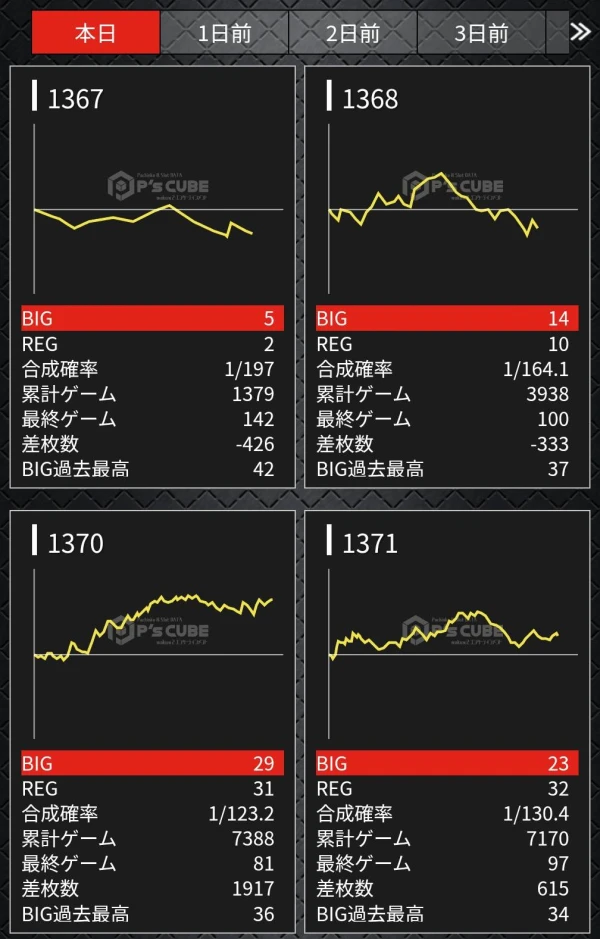
Task: Show data for 3日前
Action: coord(481,32)
